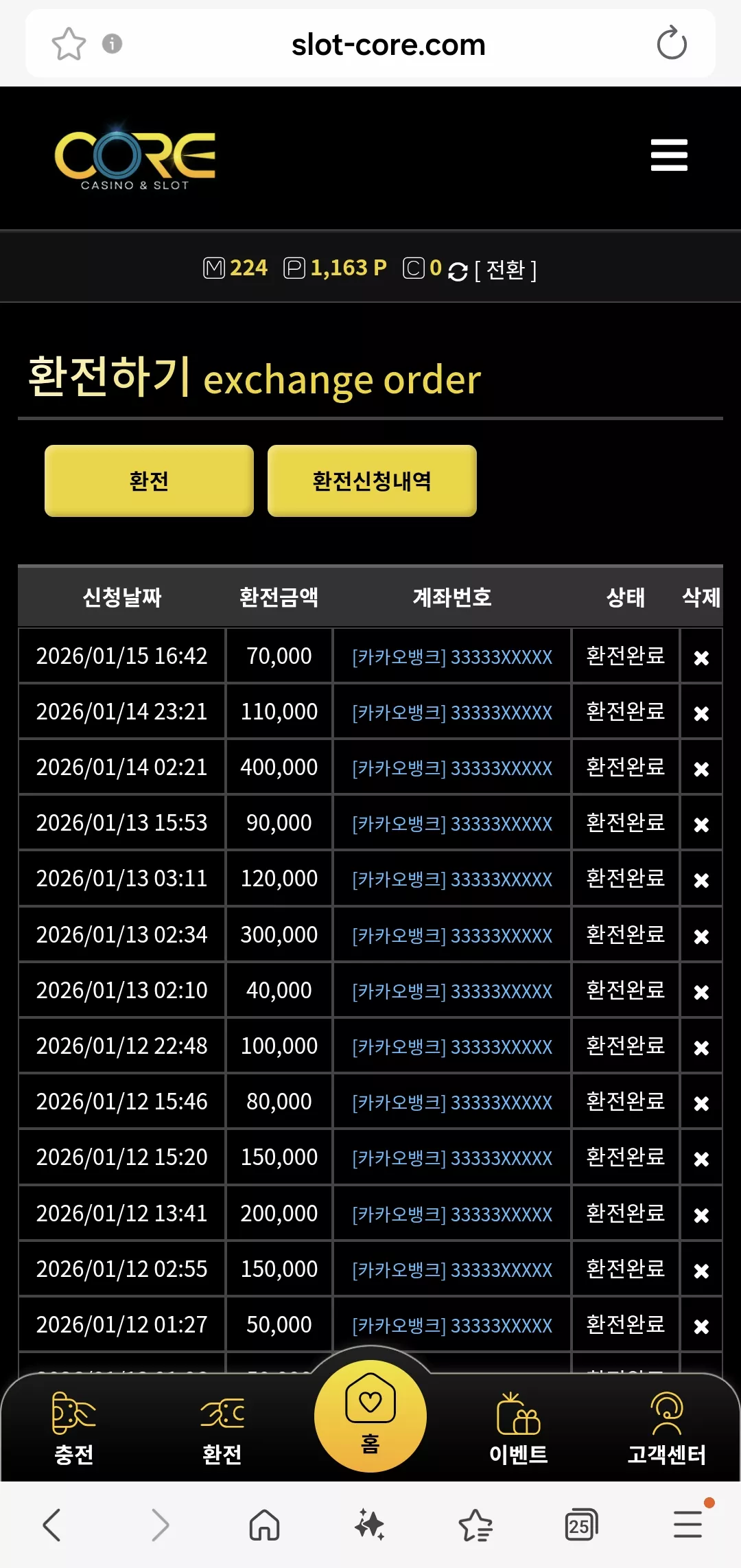741x1568 pixels.
Task: Delete the 2026/01/12 01:27 entry
Action: point(701,1326)
